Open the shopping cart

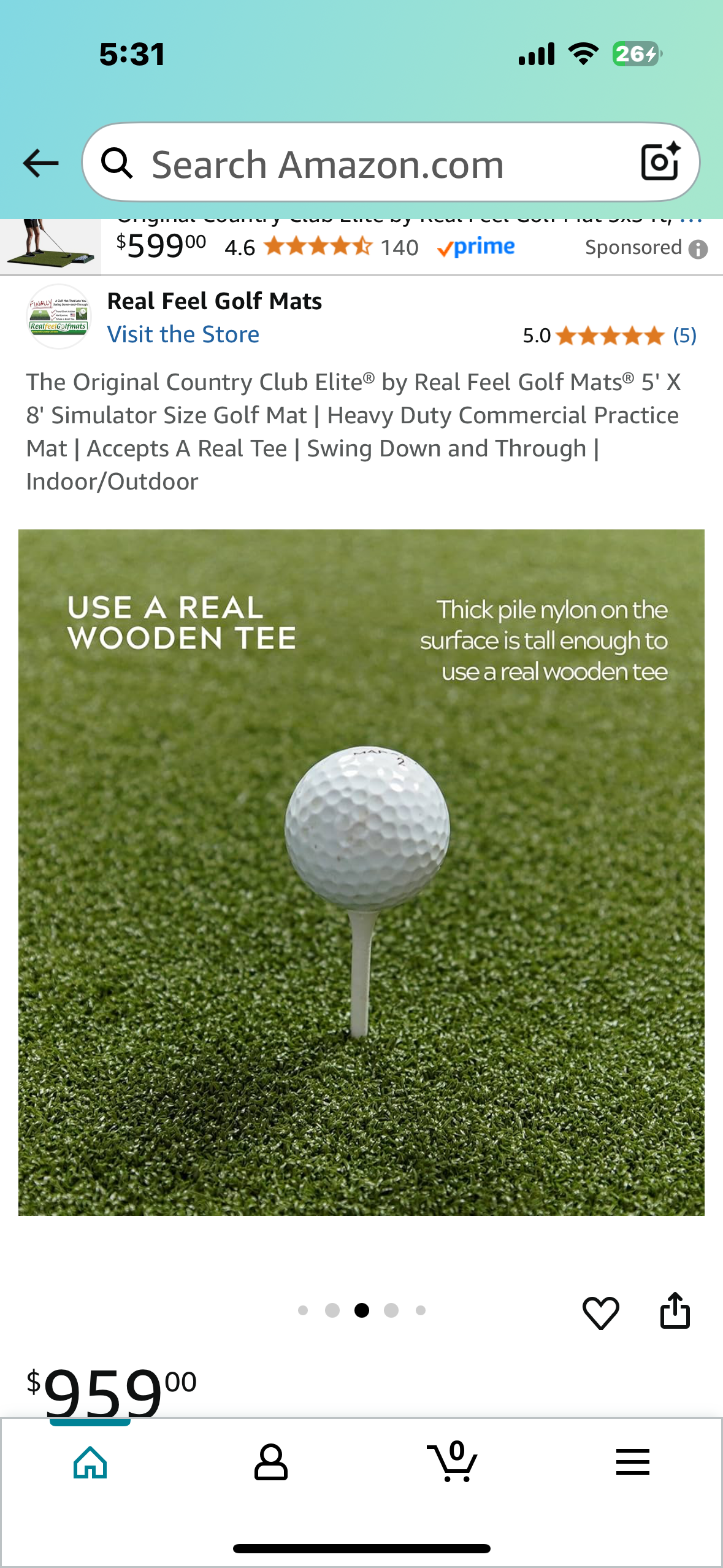point(453,1462)
